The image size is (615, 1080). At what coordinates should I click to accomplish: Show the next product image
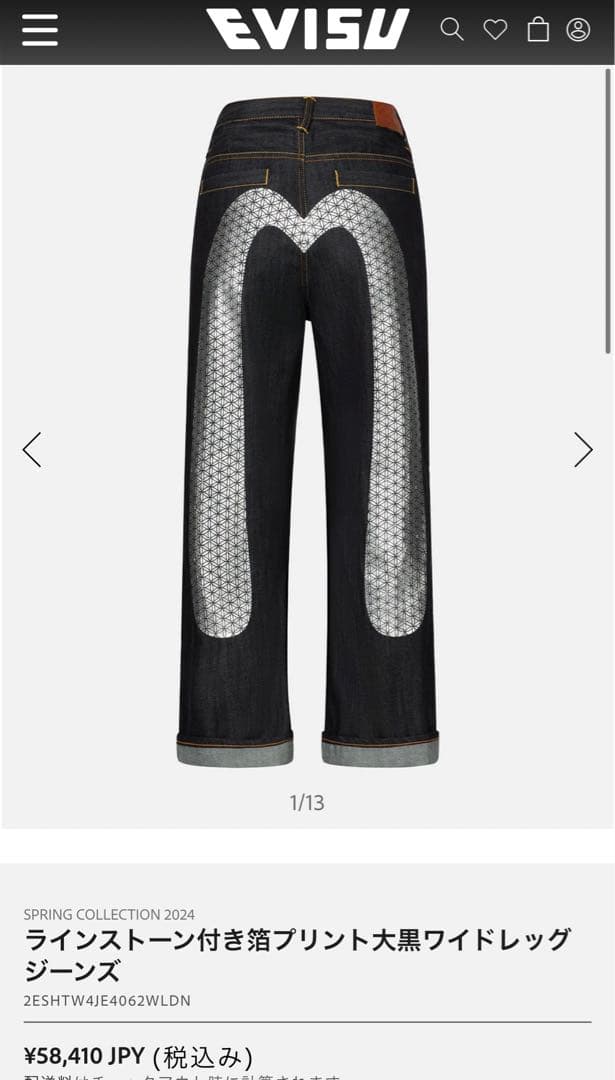tap(583, 450)
